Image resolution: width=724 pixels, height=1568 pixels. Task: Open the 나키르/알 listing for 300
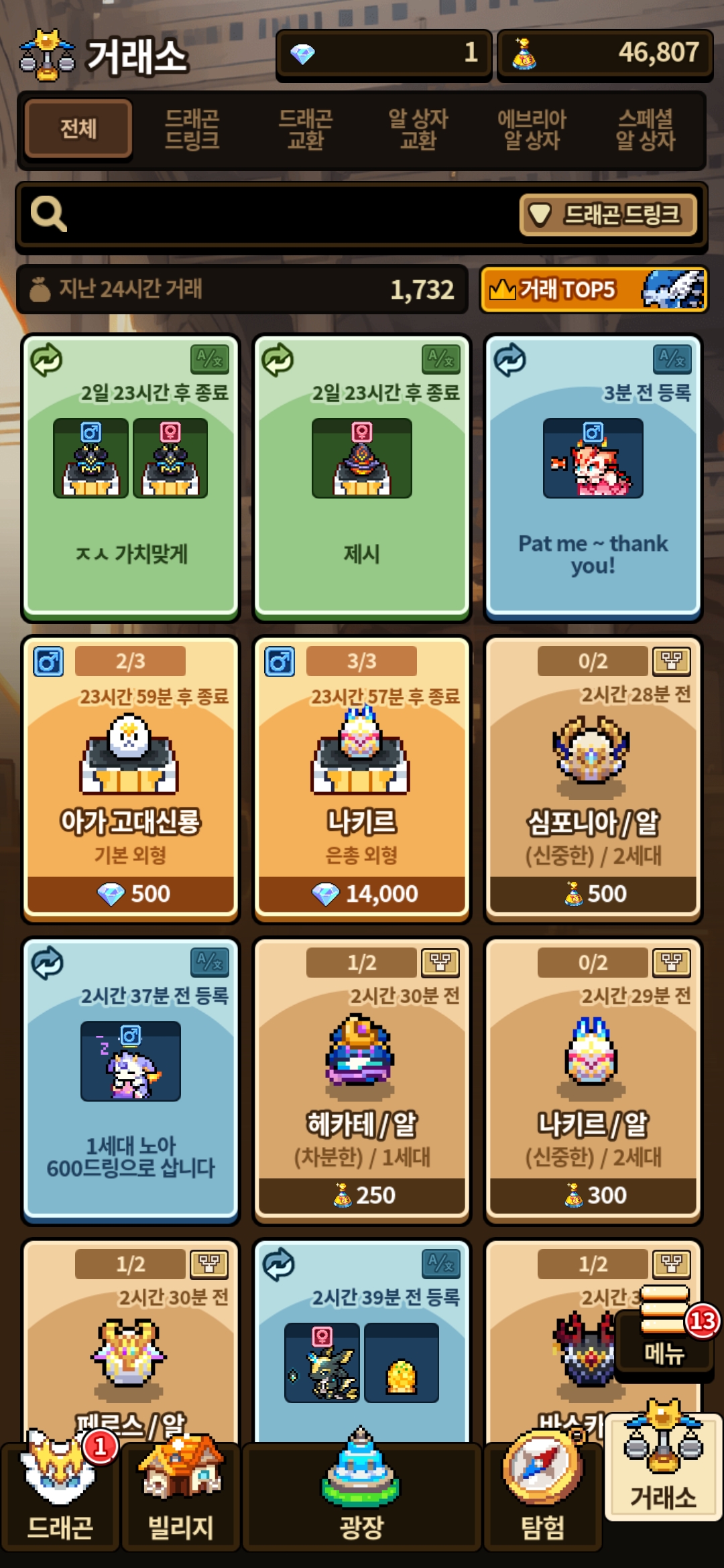coord(593,1080)
